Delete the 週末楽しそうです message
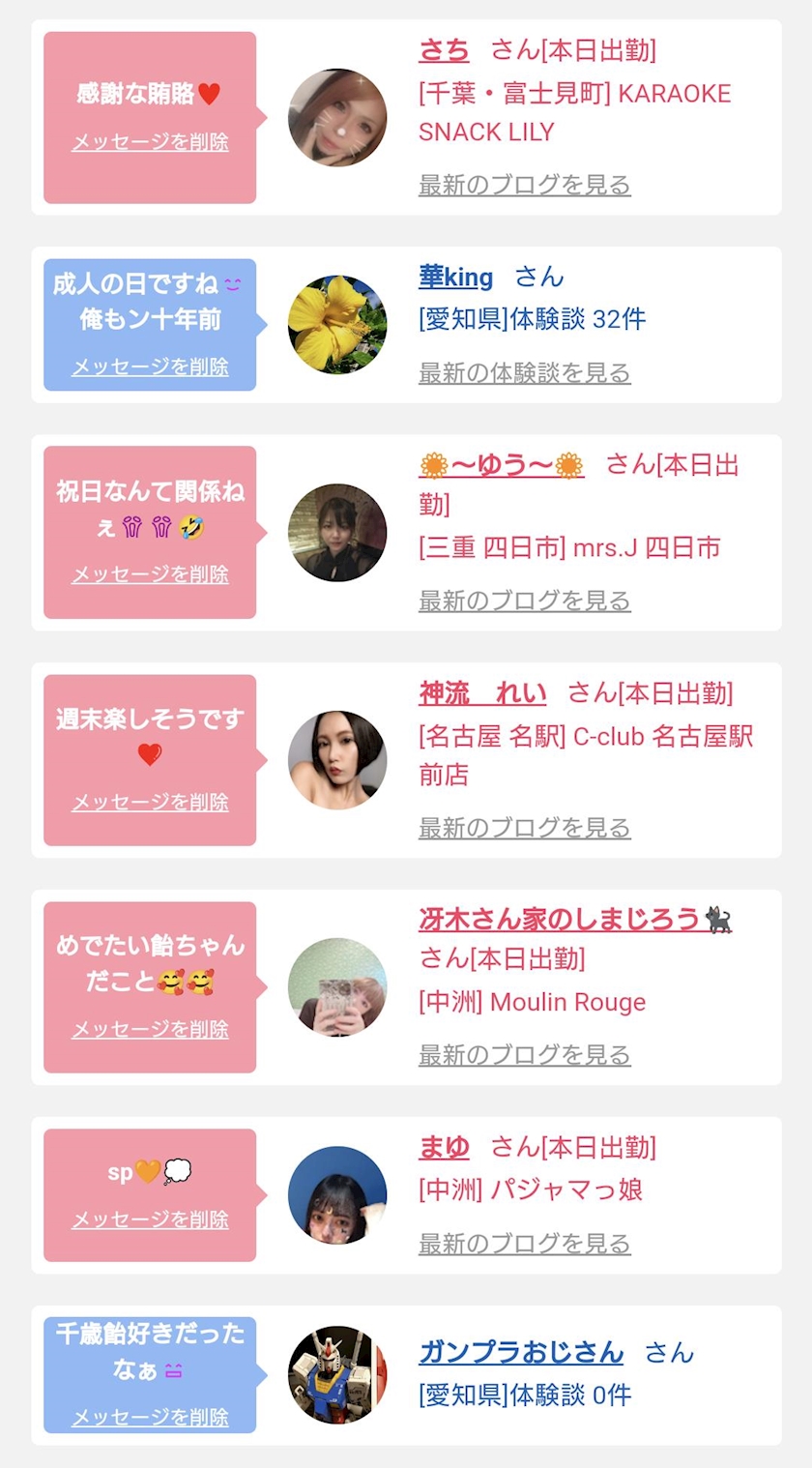 click(150, 802)
